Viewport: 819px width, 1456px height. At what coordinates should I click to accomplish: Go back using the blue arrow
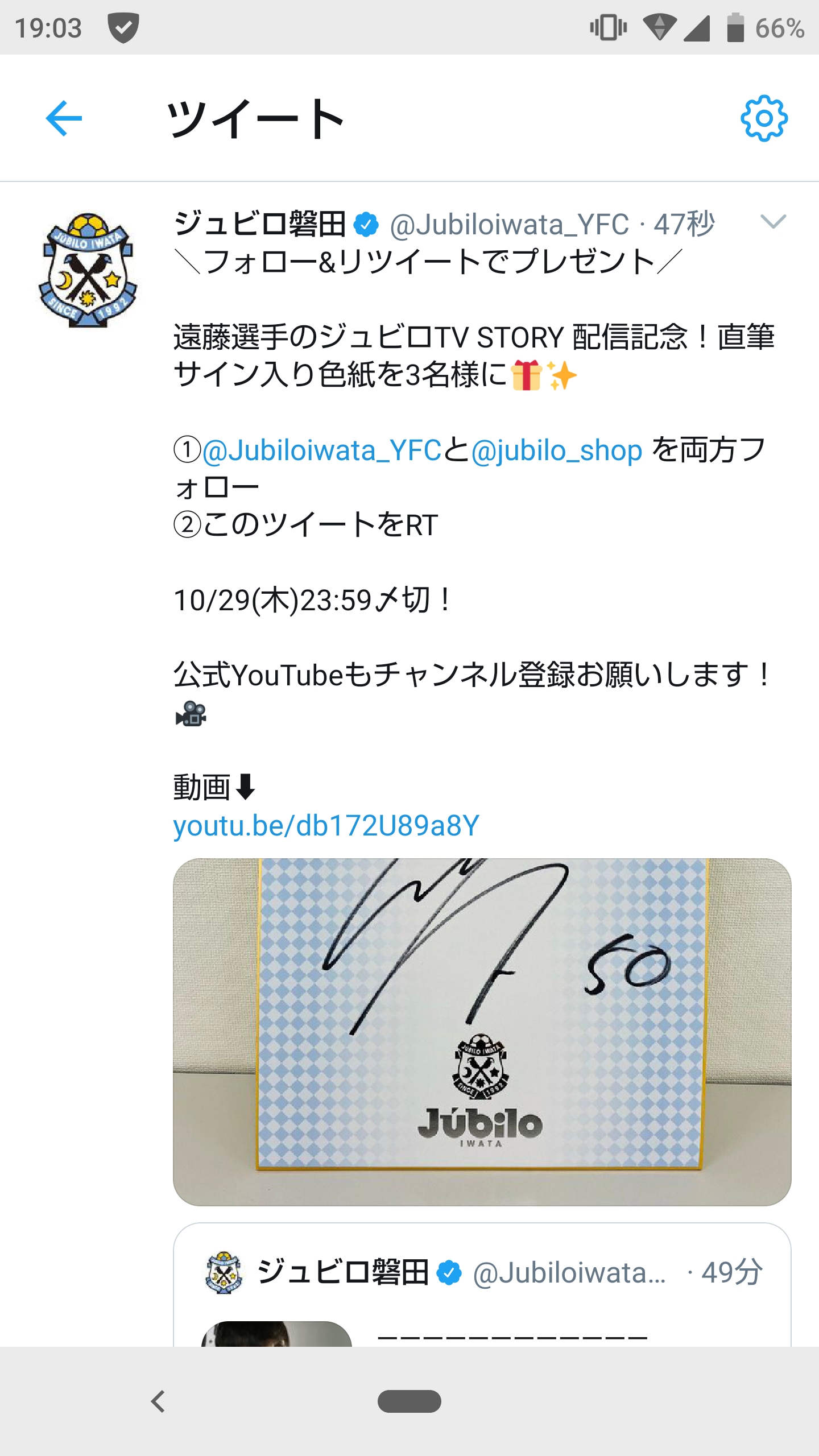(64, 118)
